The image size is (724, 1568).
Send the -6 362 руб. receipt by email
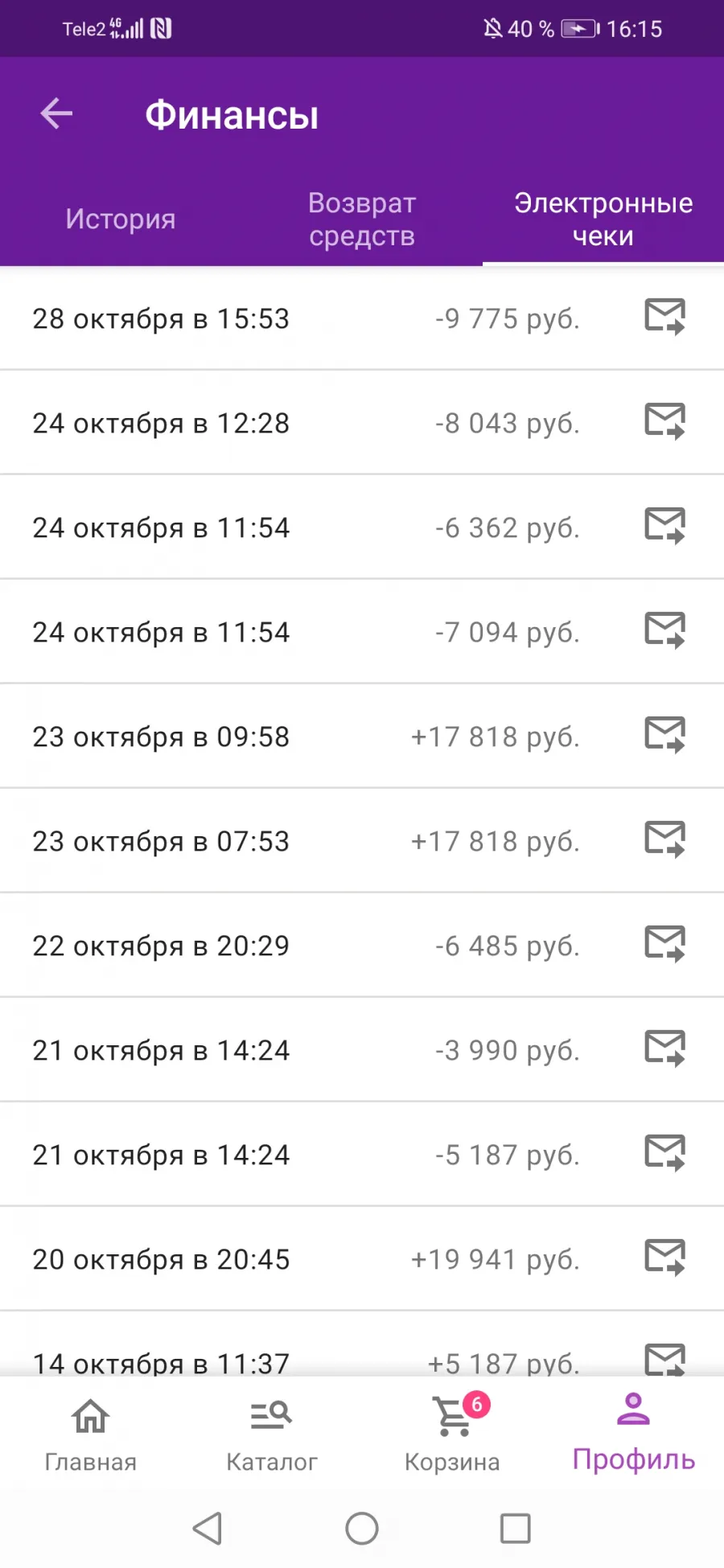[664, 526]
